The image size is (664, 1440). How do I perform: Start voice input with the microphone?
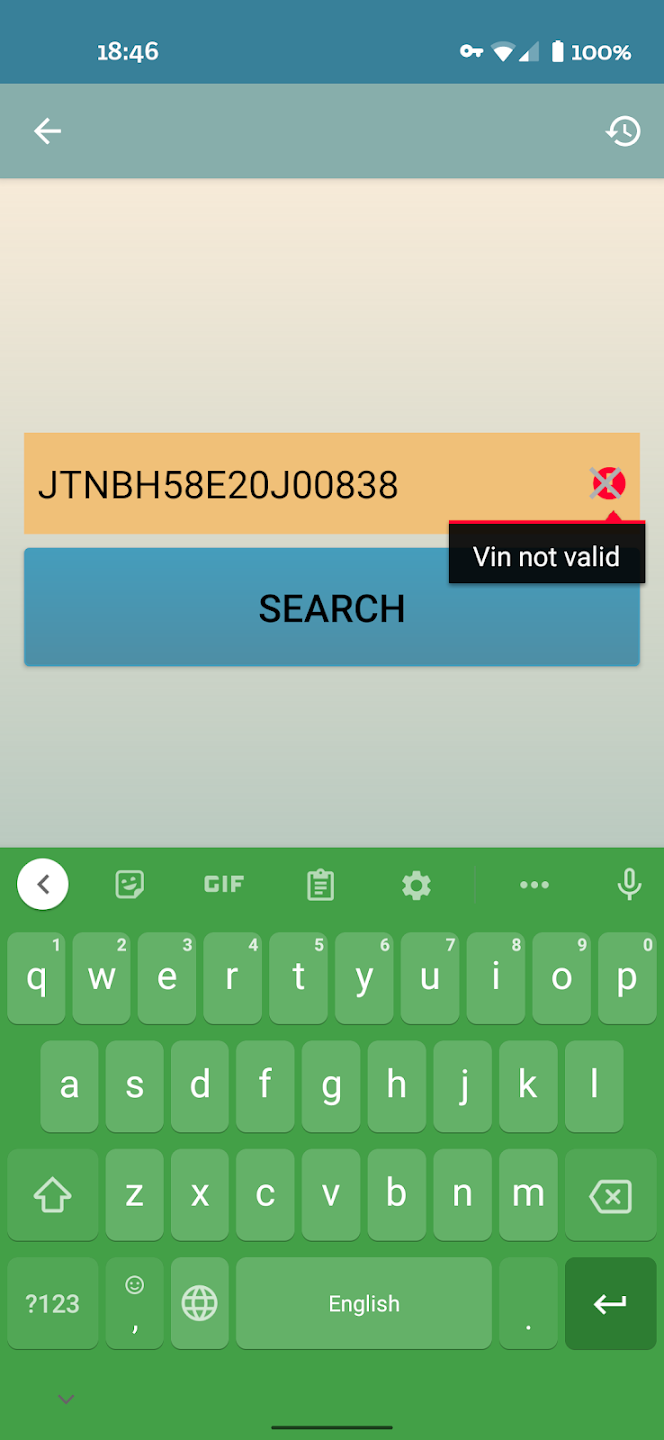coord(629,885)
